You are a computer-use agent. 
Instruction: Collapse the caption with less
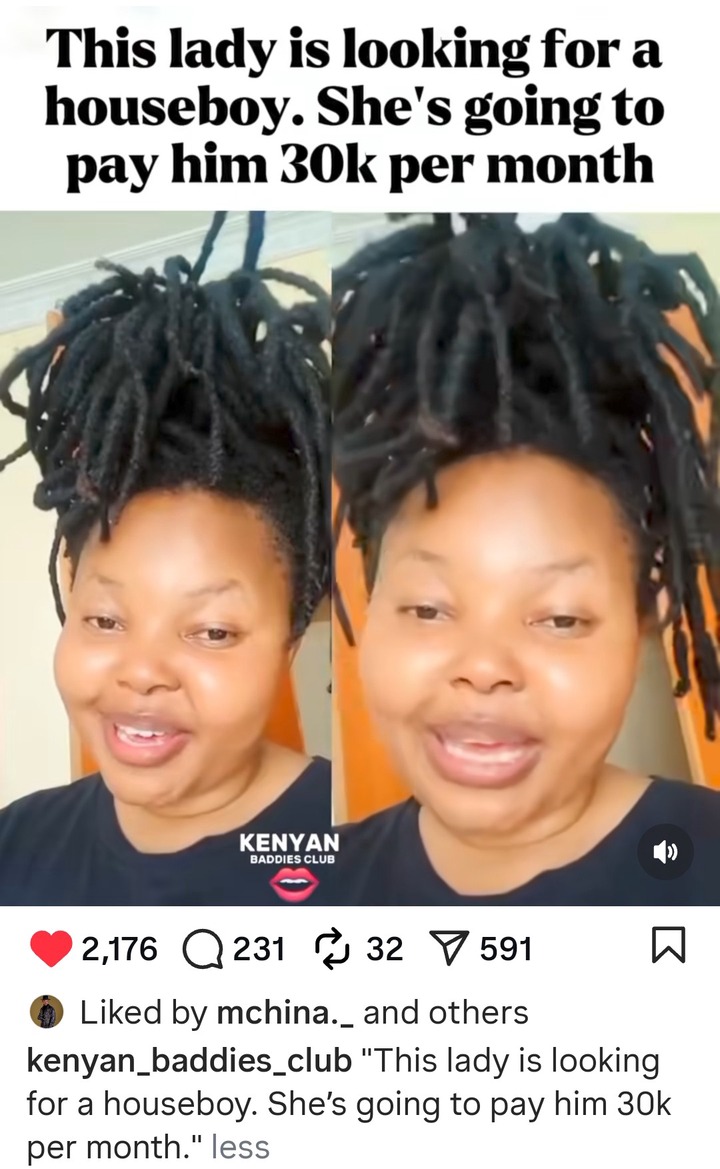[240, 1147]
